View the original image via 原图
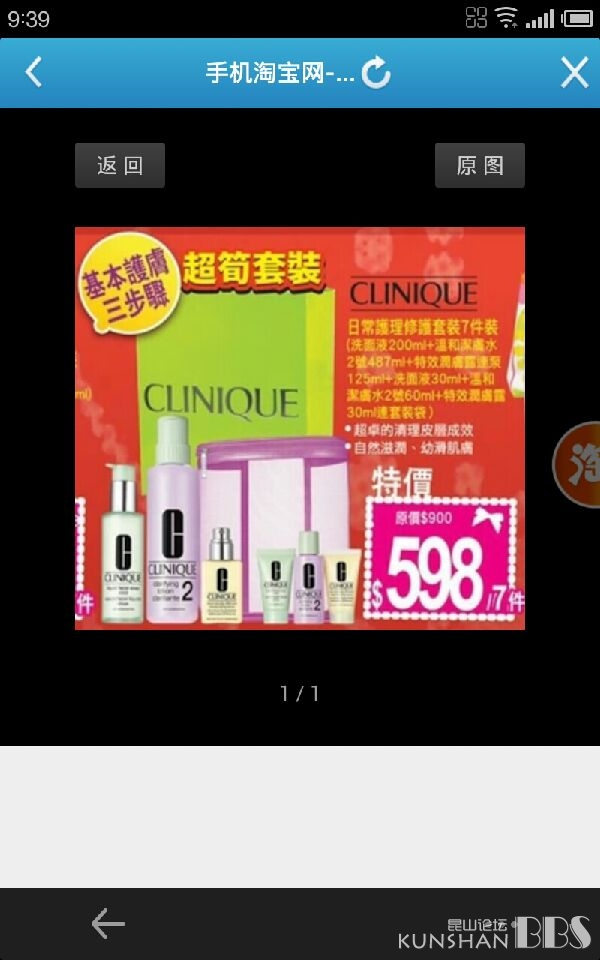The height and width of the screenshot is (960, 600). pos(480,165)
